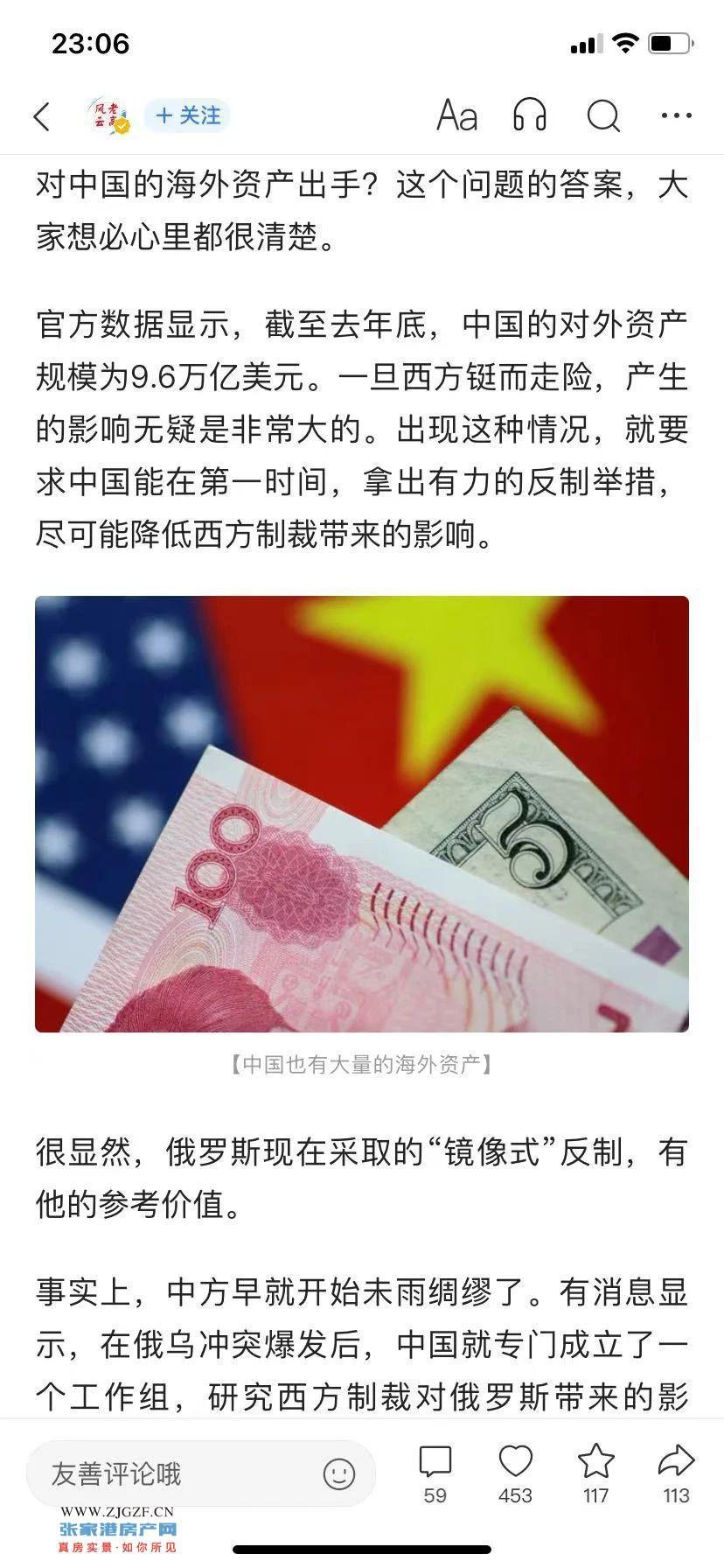This screenshot has width=724, height=1568.
Task: Open the emoji picker in comment box
Action: 339,1473
